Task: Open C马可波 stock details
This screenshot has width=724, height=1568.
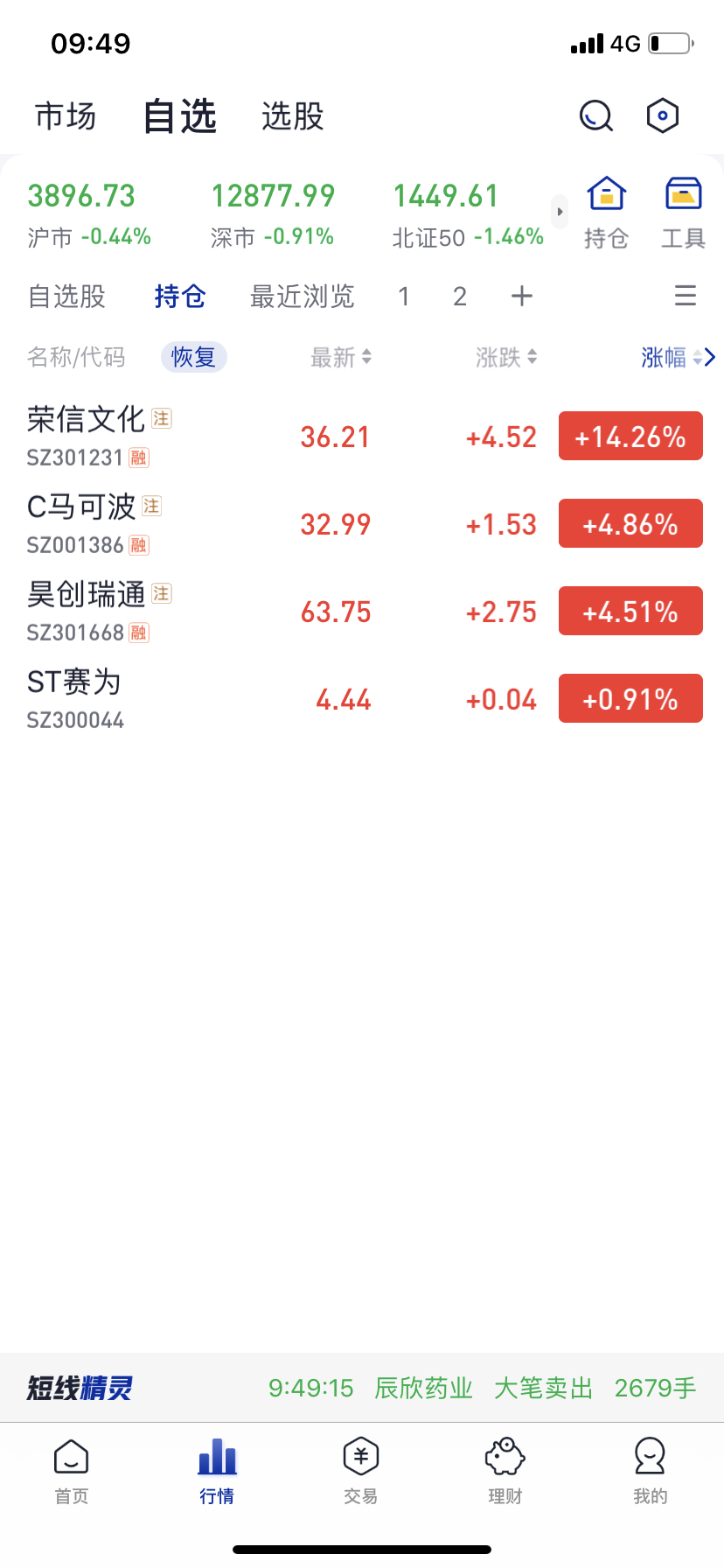Action: coord(82,523)
